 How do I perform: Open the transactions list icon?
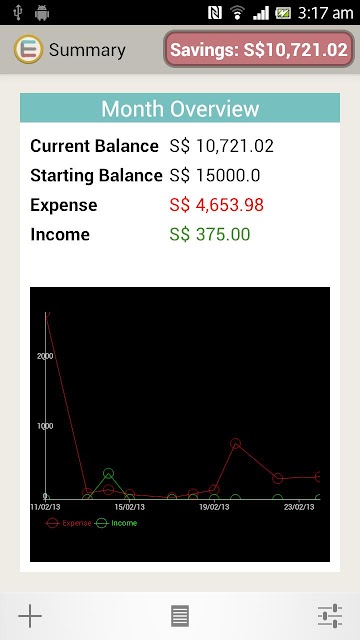point(180,616)
